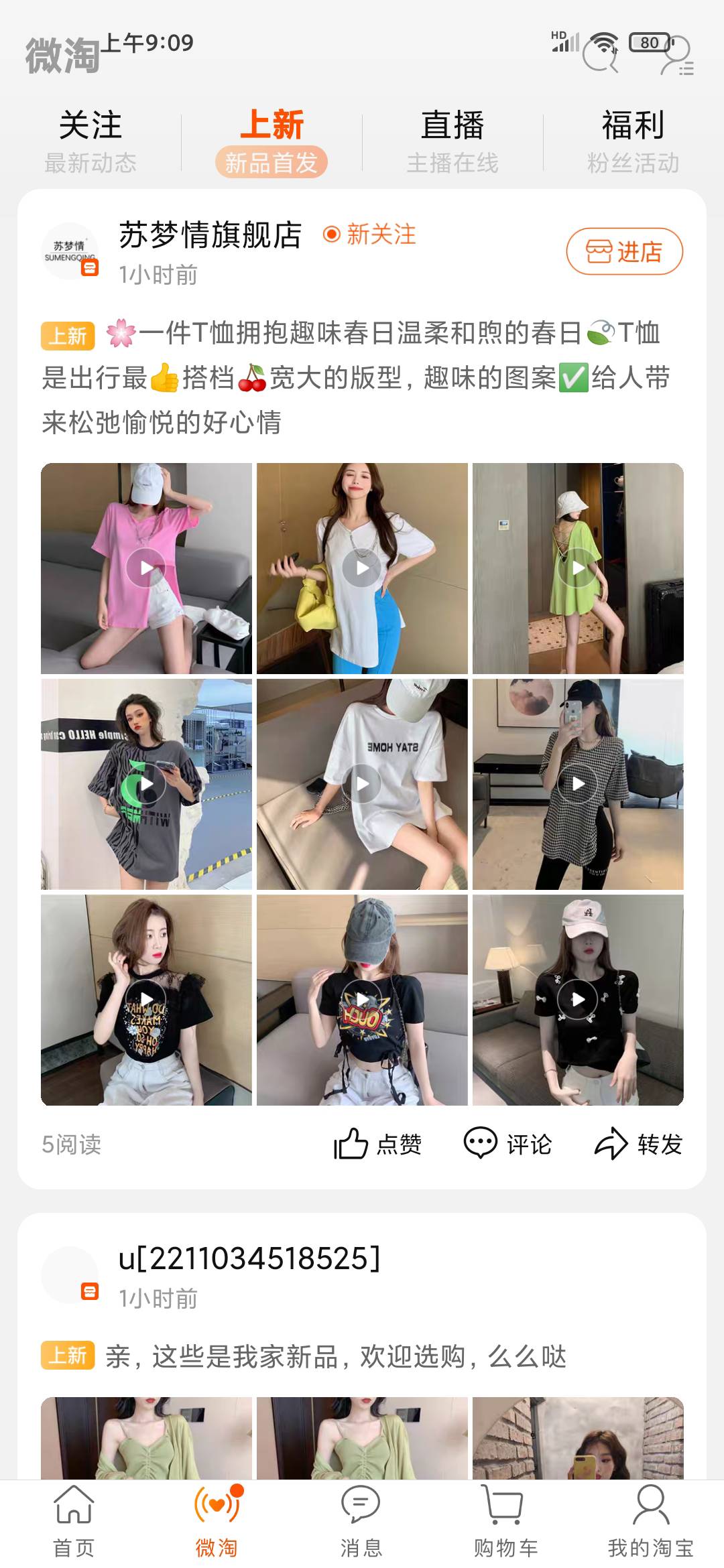Image resolution: width=724 pixels, height=1568 pixels.
Task: Share the 苏梦情旗舰店 post via 转发
Action: pos(638,1144)
